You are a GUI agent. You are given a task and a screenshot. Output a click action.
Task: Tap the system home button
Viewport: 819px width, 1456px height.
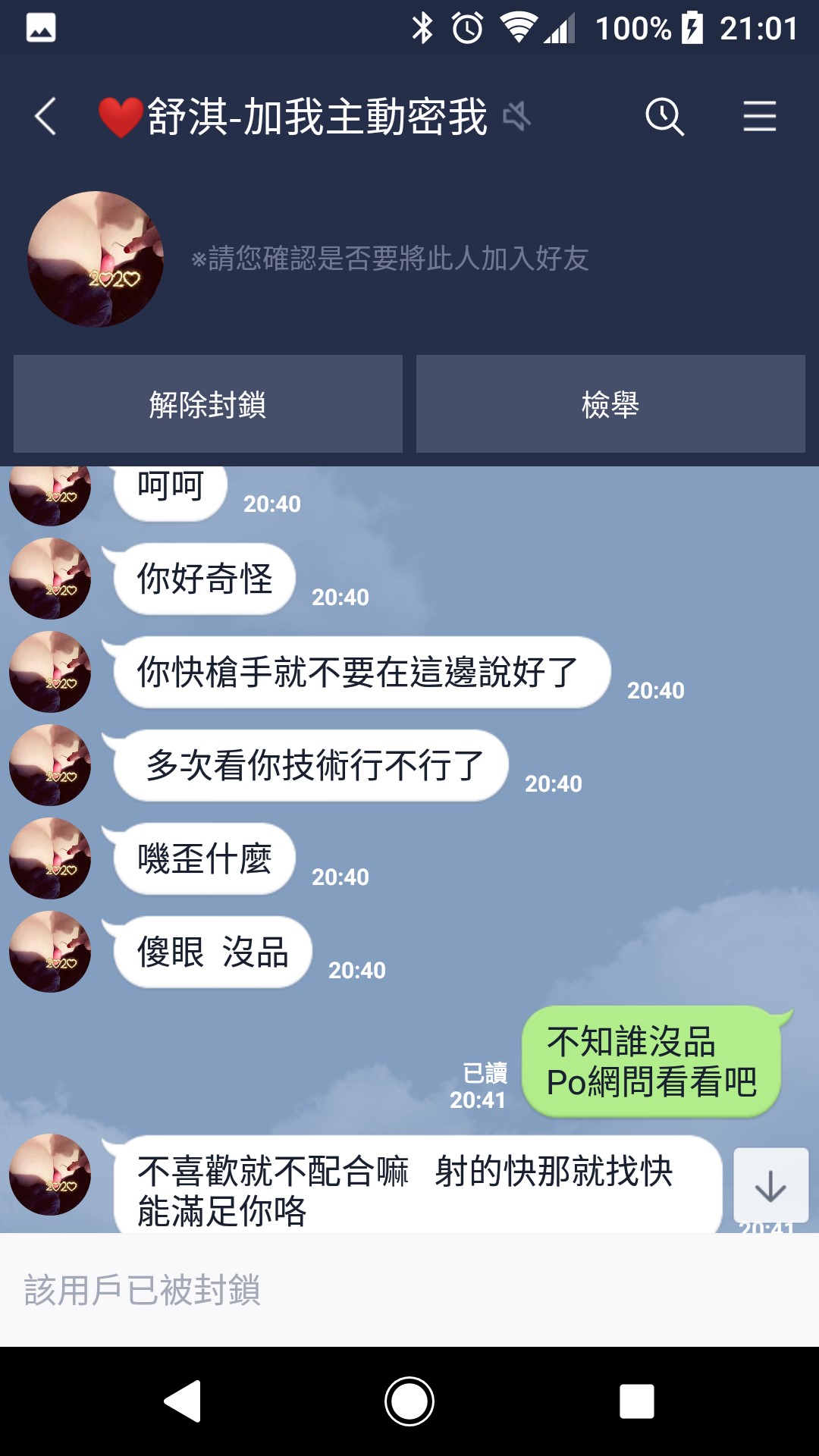[409, 1401]
